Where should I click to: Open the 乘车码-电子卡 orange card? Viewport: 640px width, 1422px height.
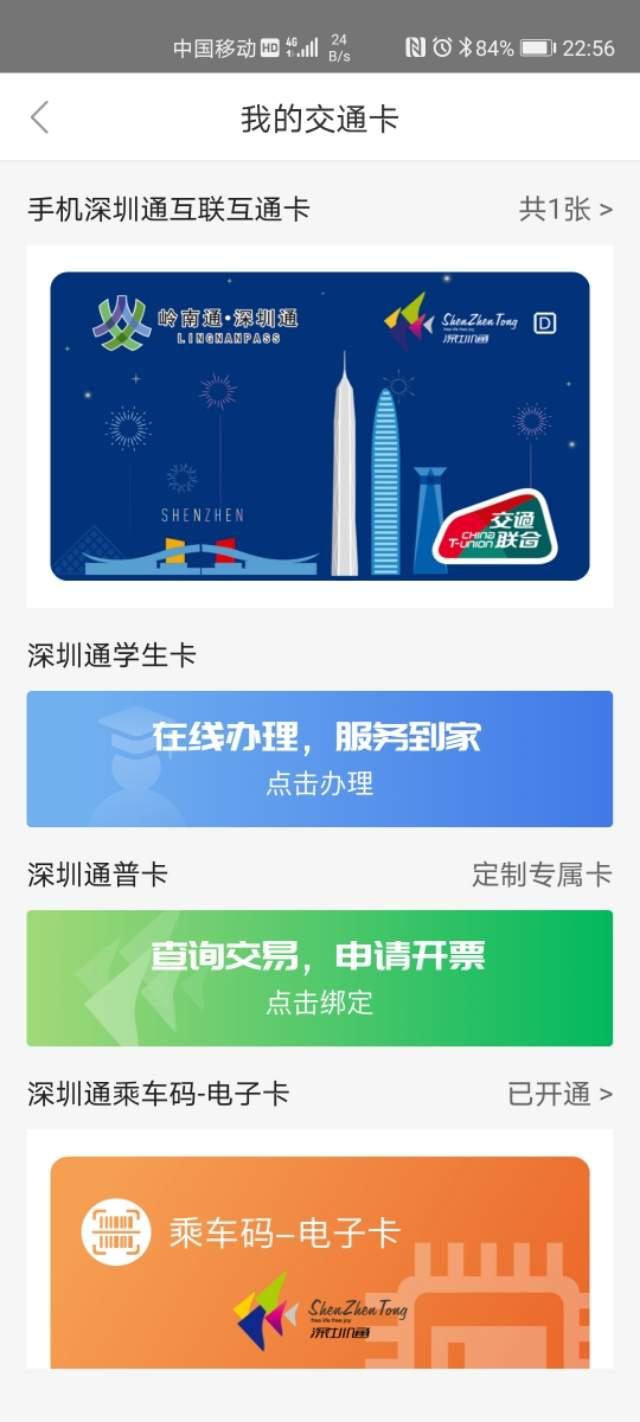click(320, 1262)
